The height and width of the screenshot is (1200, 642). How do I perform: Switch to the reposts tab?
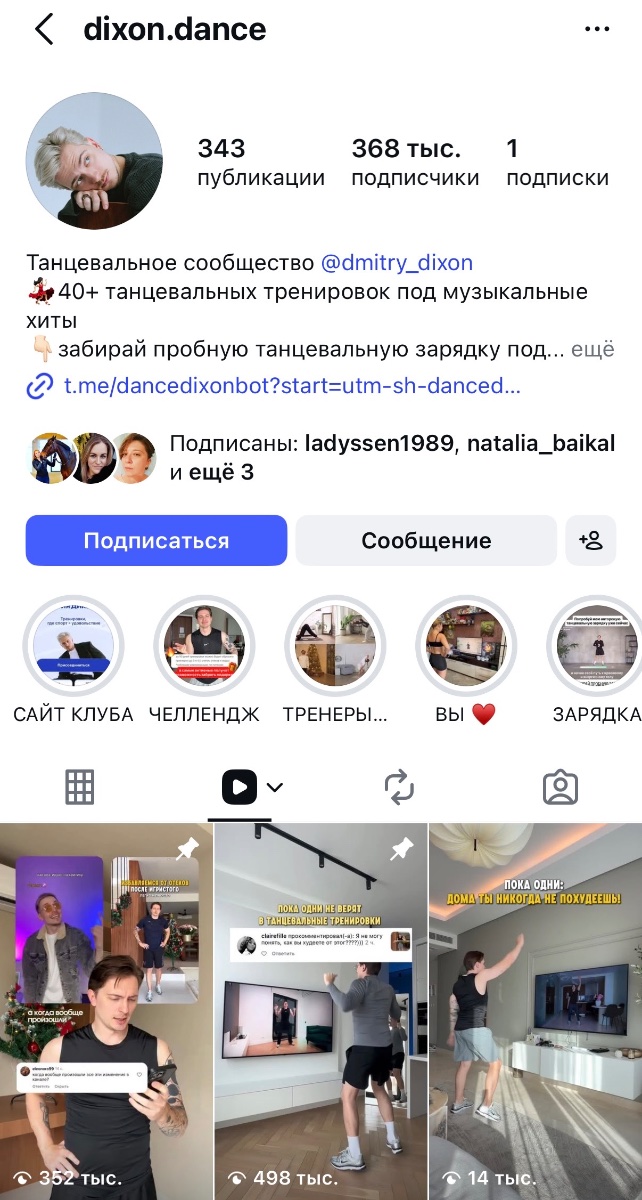(399, 788)
